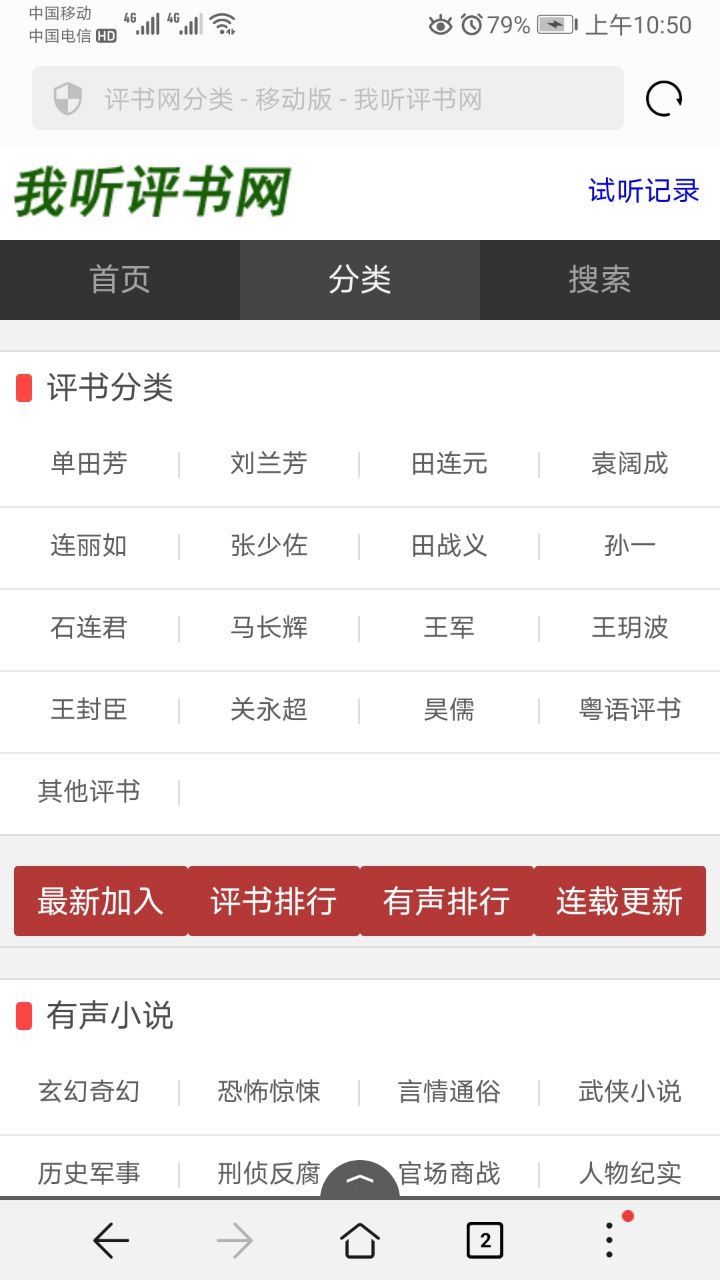Open the 首页 navigation item
This screenshot has width=720, height=1280.
click(120, 280)
